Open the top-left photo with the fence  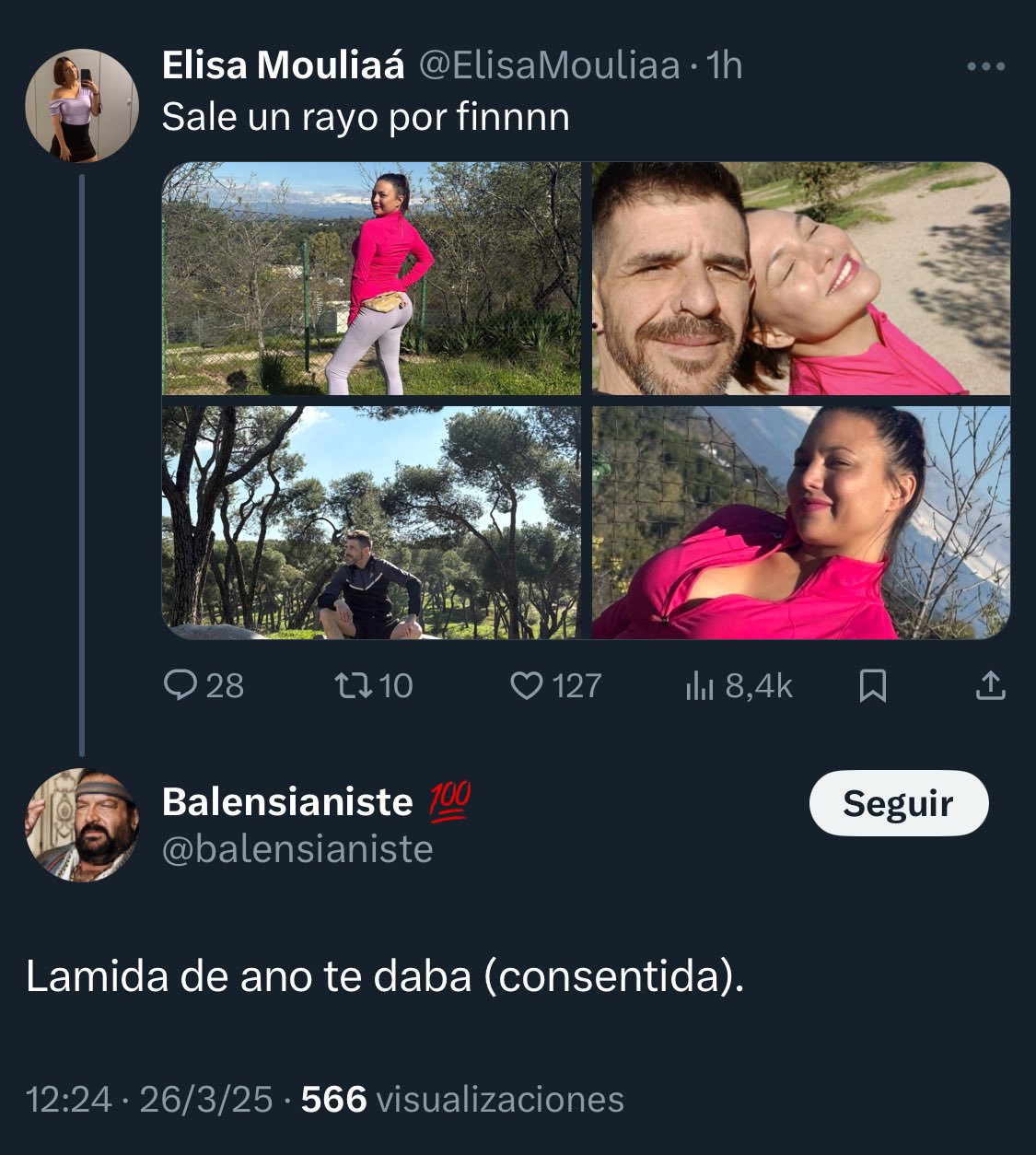pos(371,278)
